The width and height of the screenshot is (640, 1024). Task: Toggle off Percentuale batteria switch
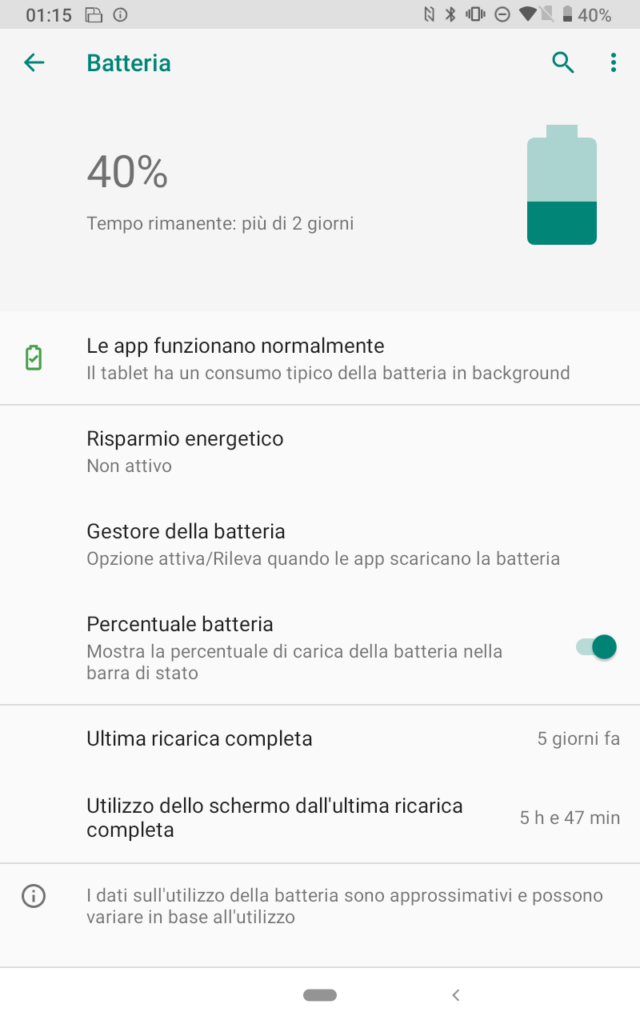coord(596,647)
